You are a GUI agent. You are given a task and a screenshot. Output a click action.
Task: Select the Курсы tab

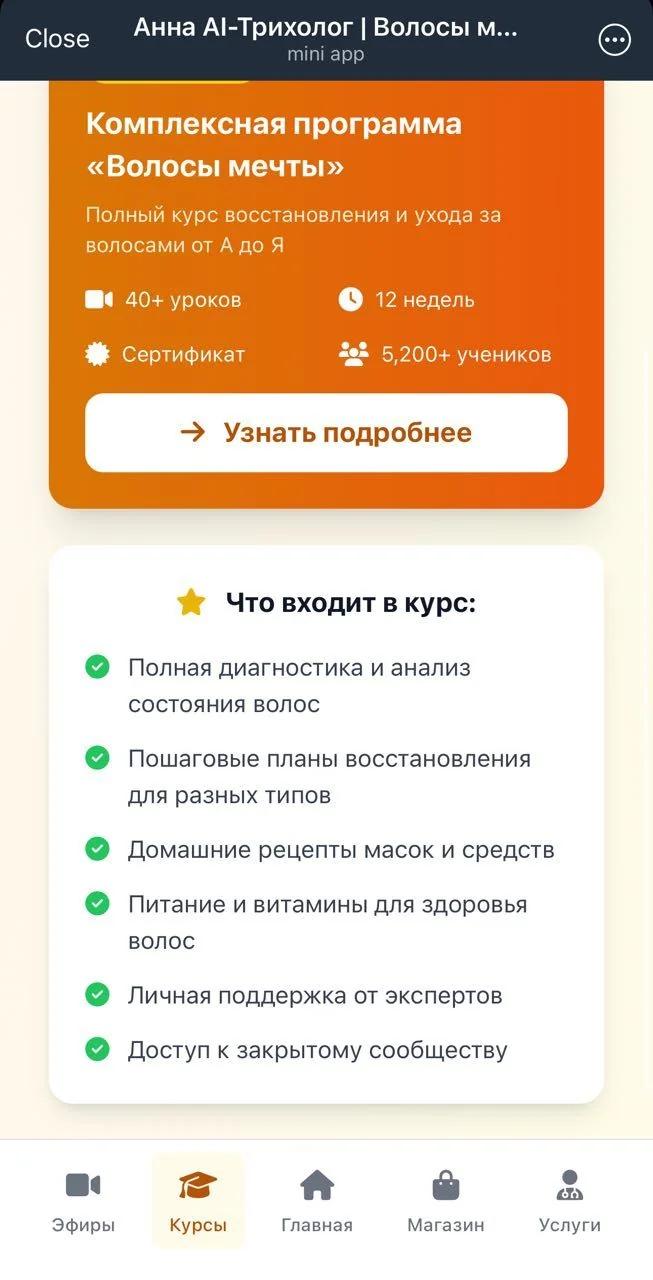click(198, 1201)
